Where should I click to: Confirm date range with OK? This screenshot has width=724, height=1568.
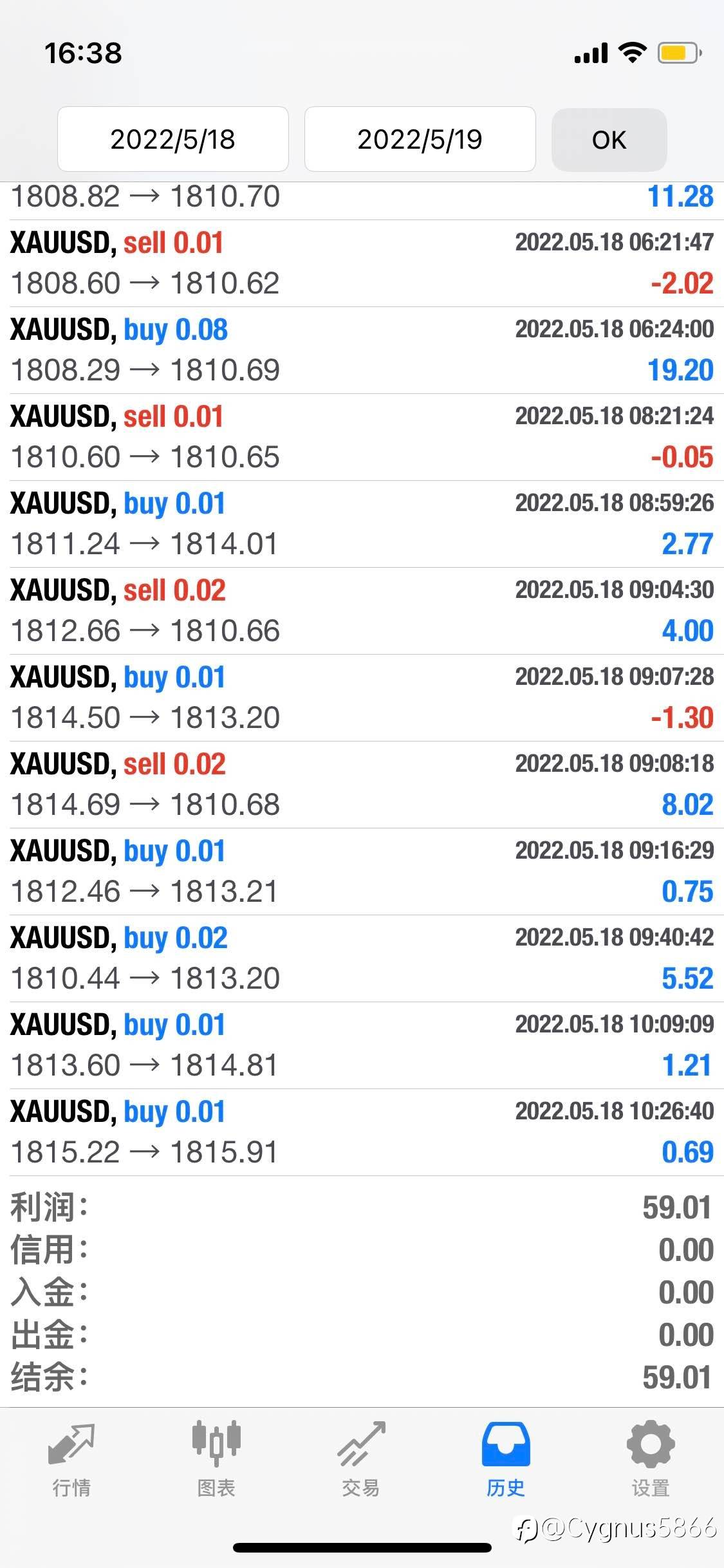(609, 140)
